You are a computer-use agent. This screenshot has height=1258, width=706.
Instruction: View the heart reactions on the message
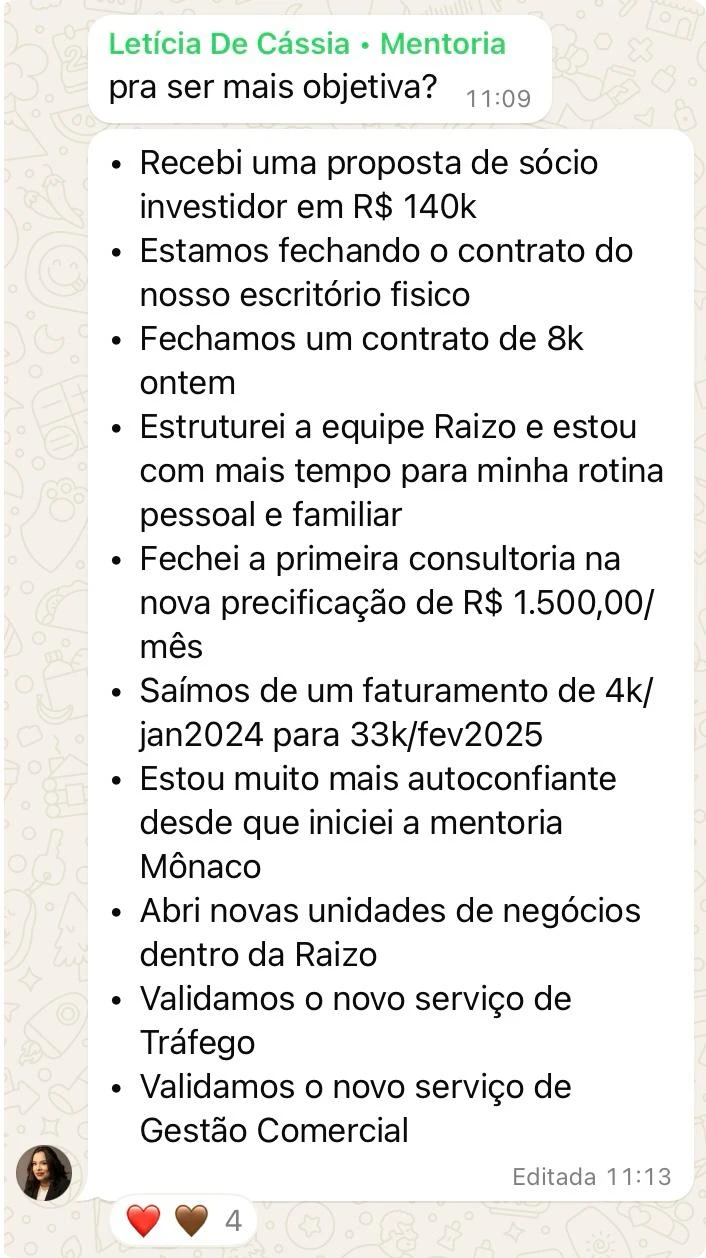pyautogui.click(x=182, y=1221)
